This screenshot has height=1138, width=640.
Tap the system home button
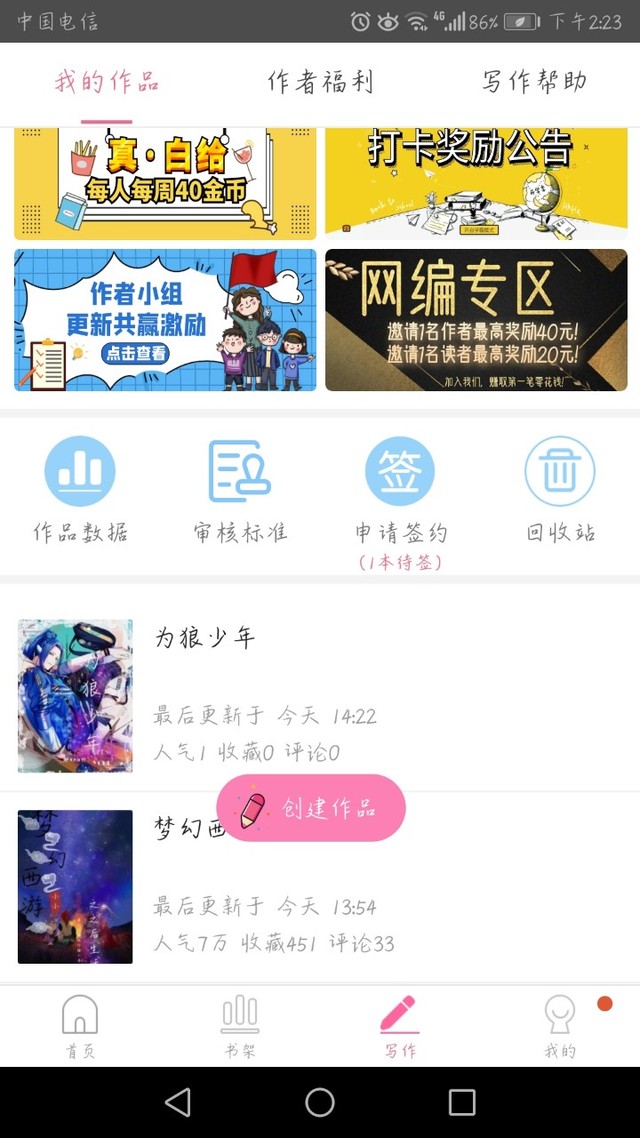320,1102
